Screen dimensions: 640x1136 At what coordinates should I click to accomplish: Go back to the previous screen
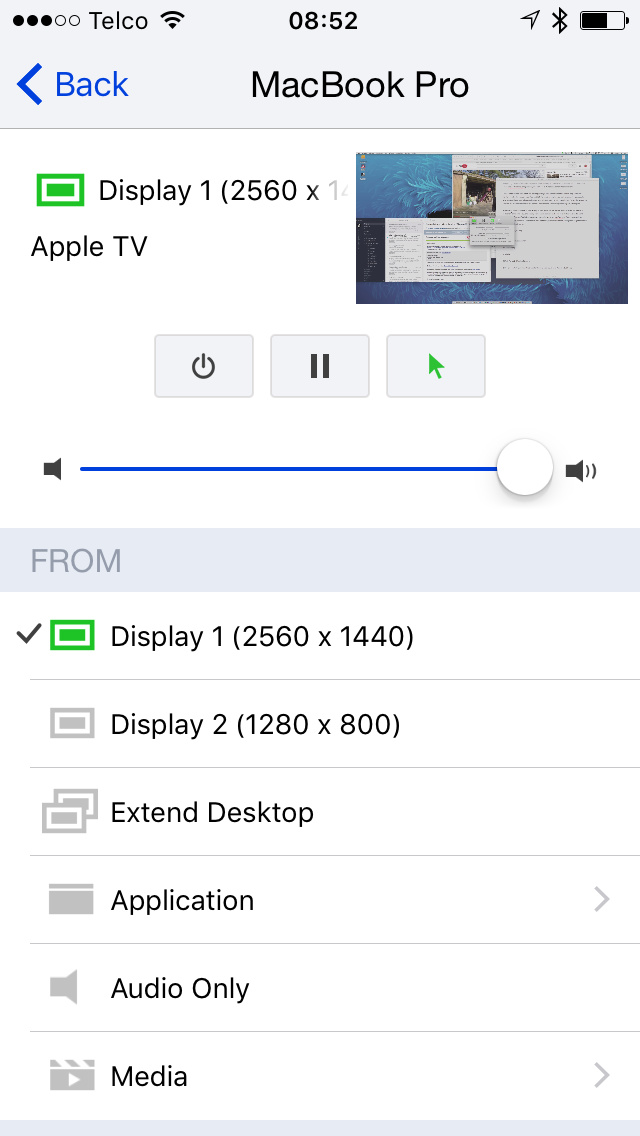pyautogui.click(x=73, y=85)
